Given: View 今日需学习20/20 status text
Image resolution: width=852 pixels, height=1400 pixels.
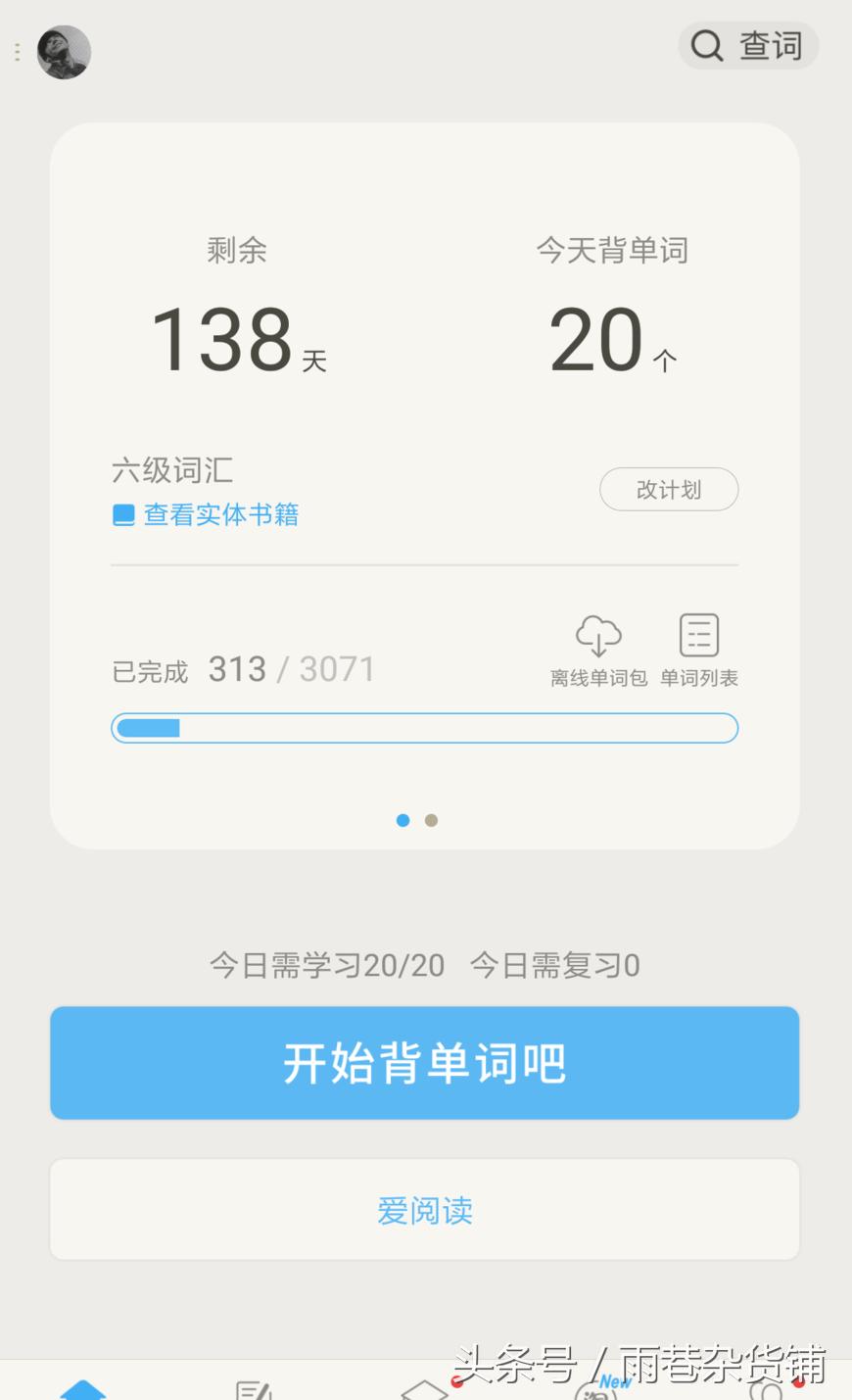Looking at the screenshot, I should click(x=327, y=965).
